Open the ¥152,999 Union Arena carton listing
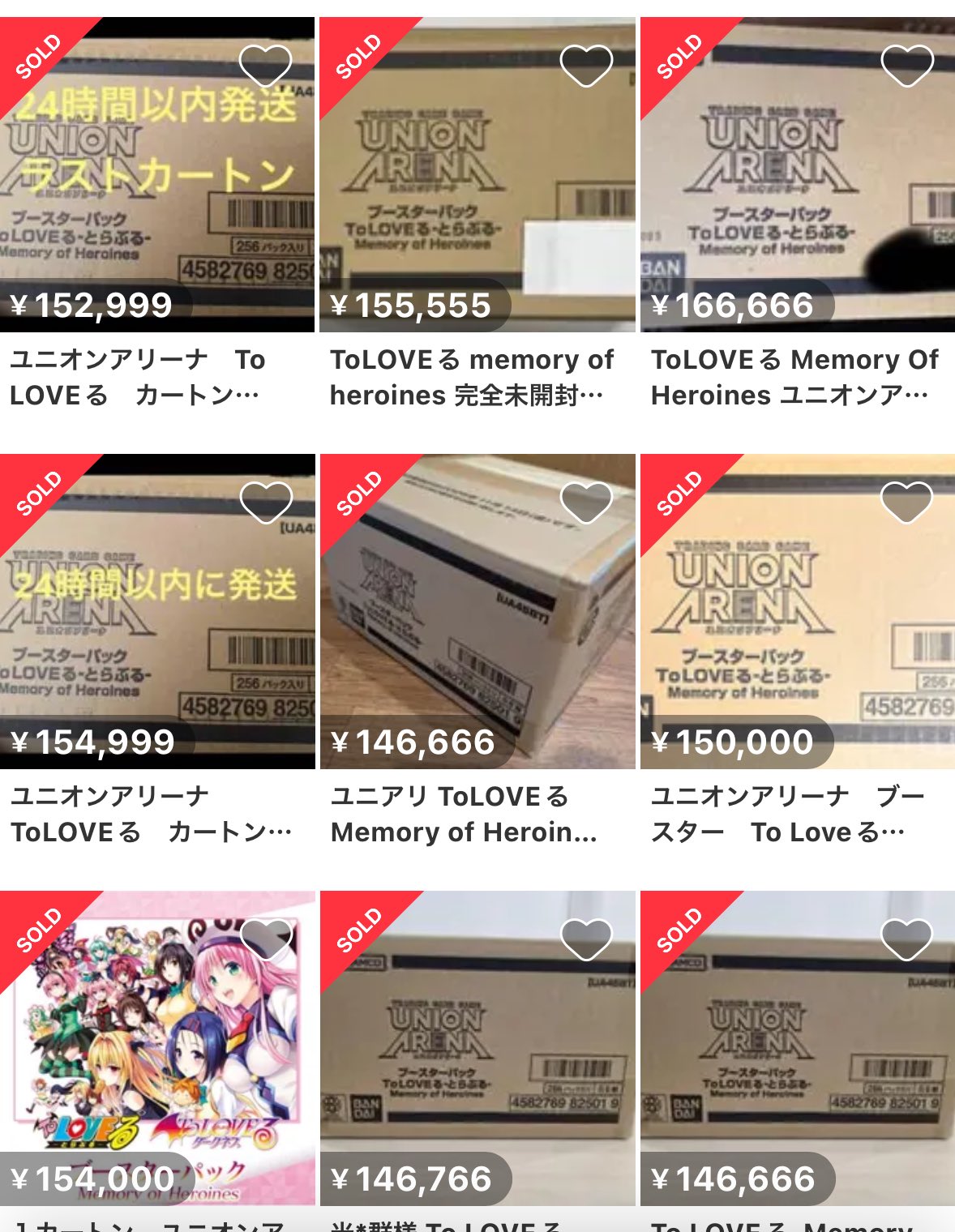This screenshot has width=955, height=1232. click(156, 186)
